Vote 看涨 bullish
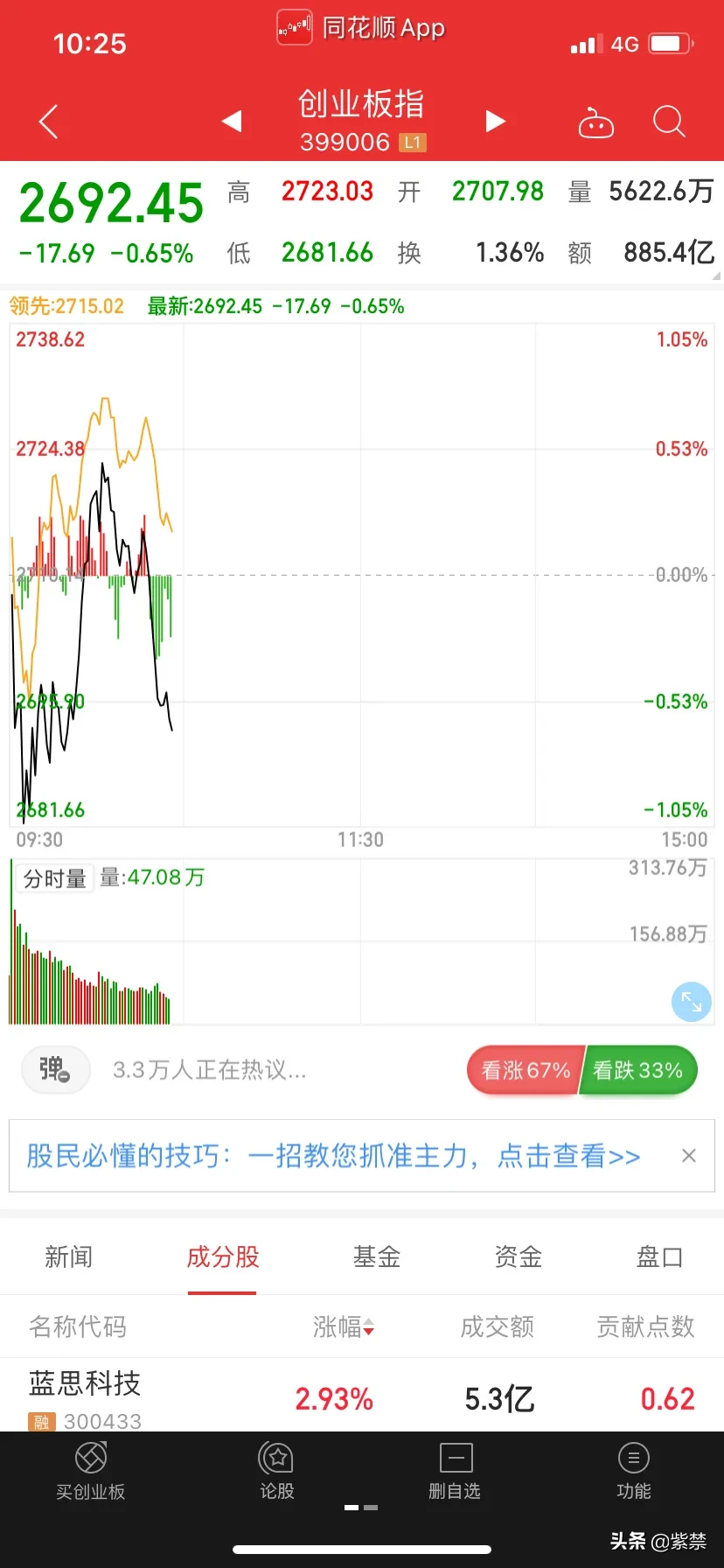 coord(525,1070)
